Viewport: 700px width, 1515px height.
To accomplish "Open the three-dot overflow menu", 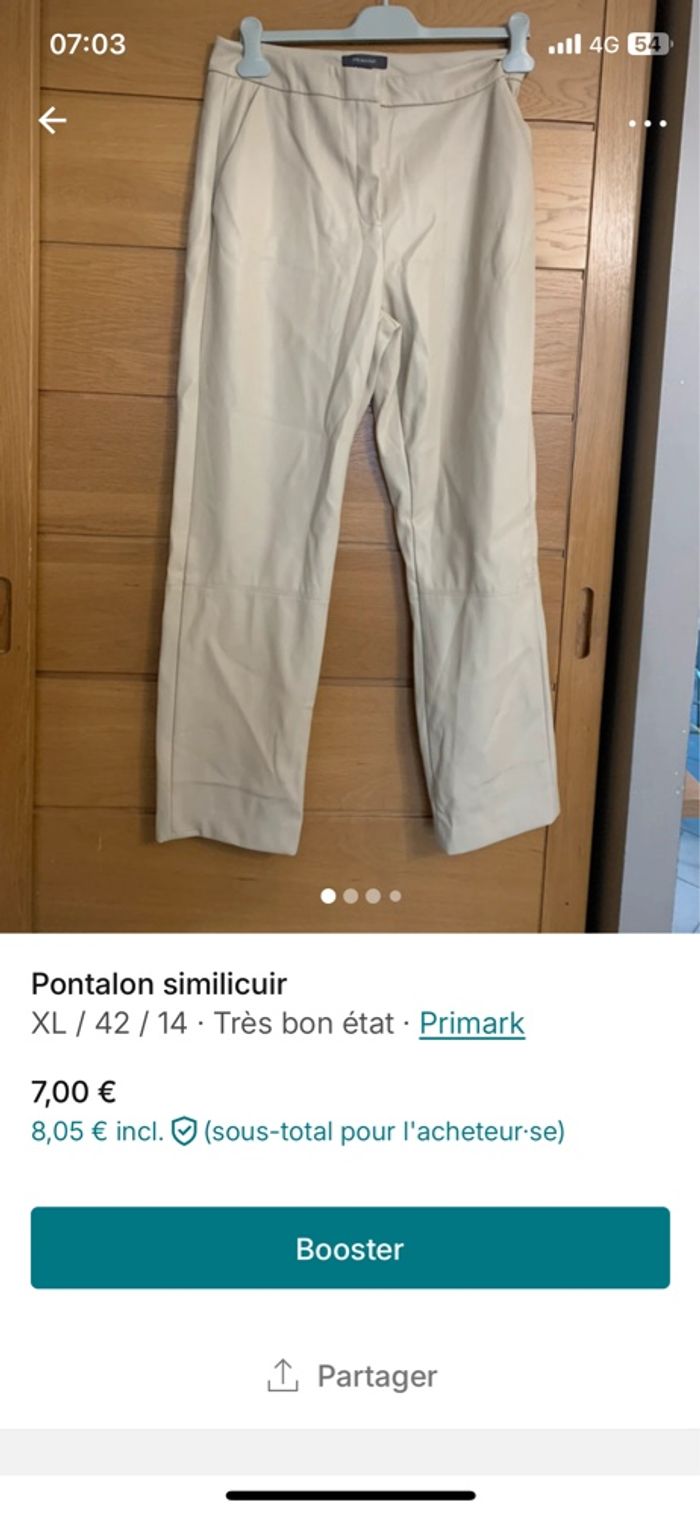I will click(647, 123).
